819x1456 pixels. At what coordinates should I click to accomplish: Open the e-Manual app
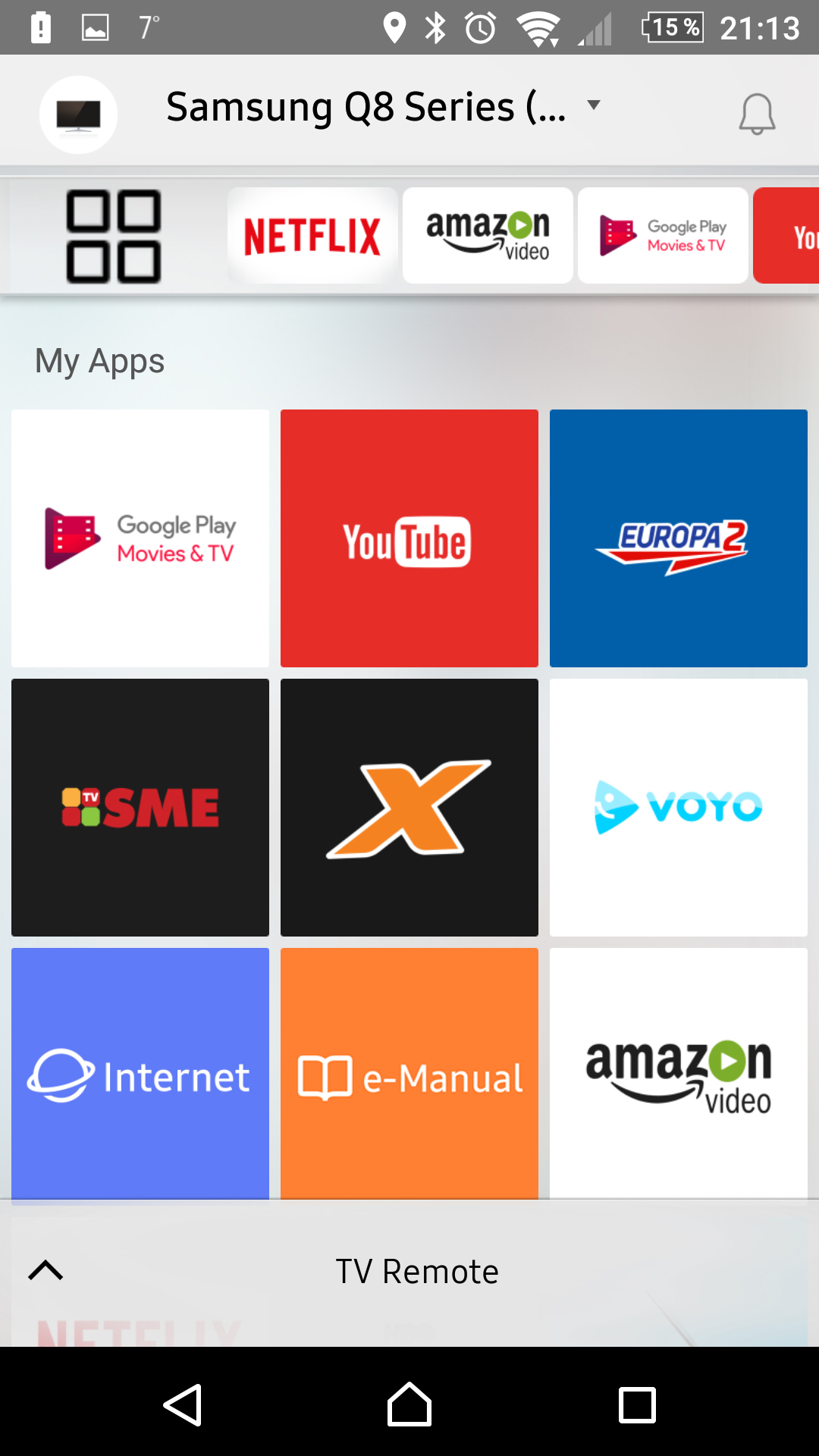pyautogui.click(x=409, y=1074)
